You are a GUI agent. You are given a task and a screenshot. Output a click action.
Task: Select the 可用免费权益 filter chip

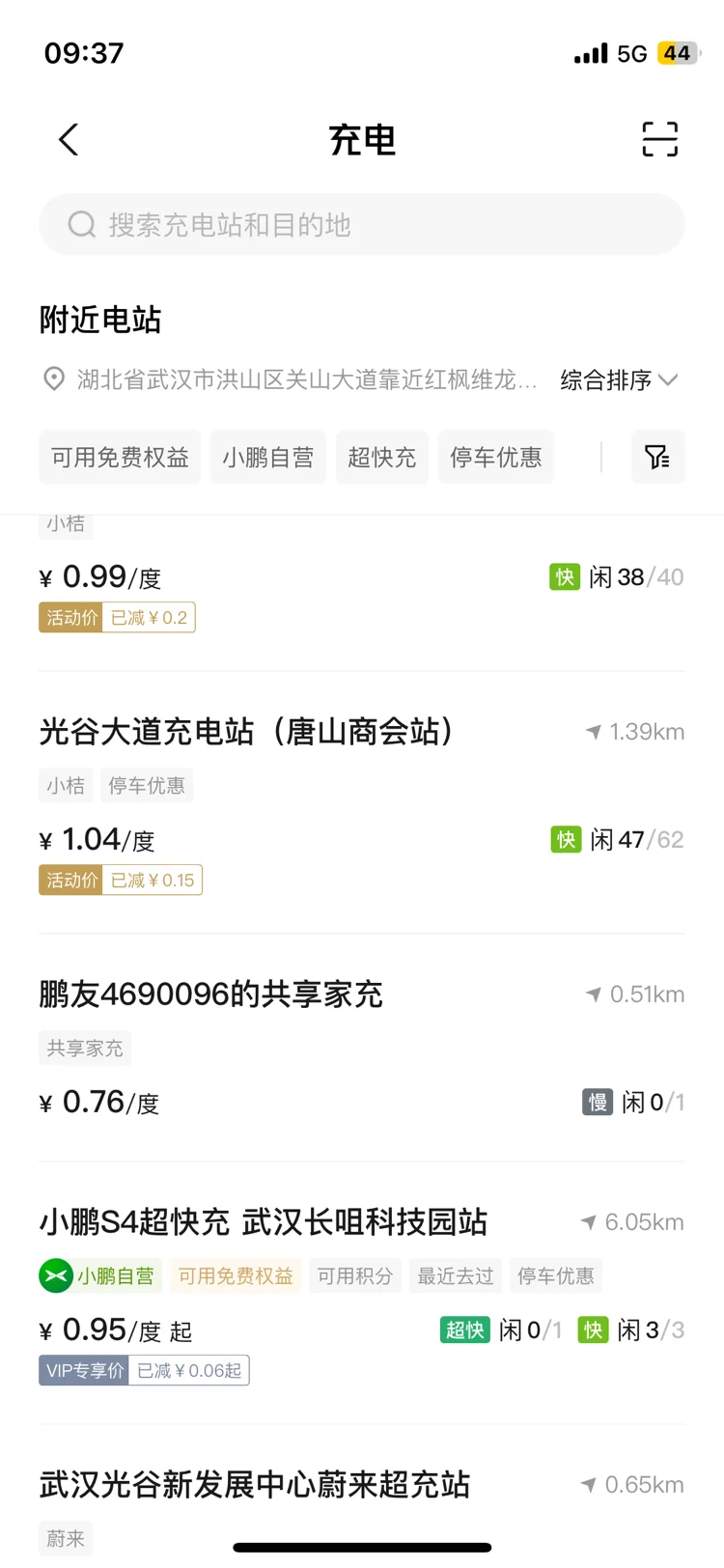click(x=120, y=457)
